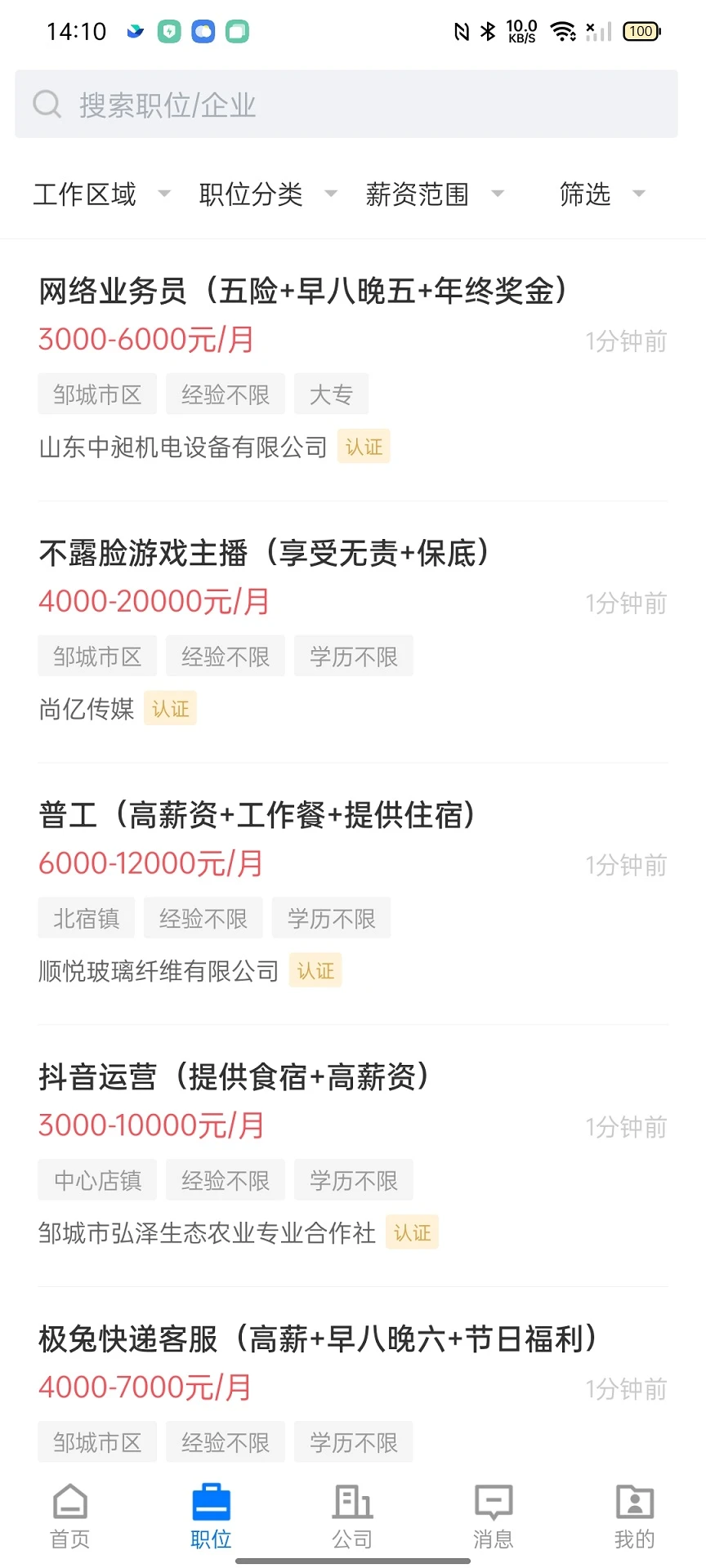
Task: Open the 网络业务员 job listing
Action: click(304, 291)
